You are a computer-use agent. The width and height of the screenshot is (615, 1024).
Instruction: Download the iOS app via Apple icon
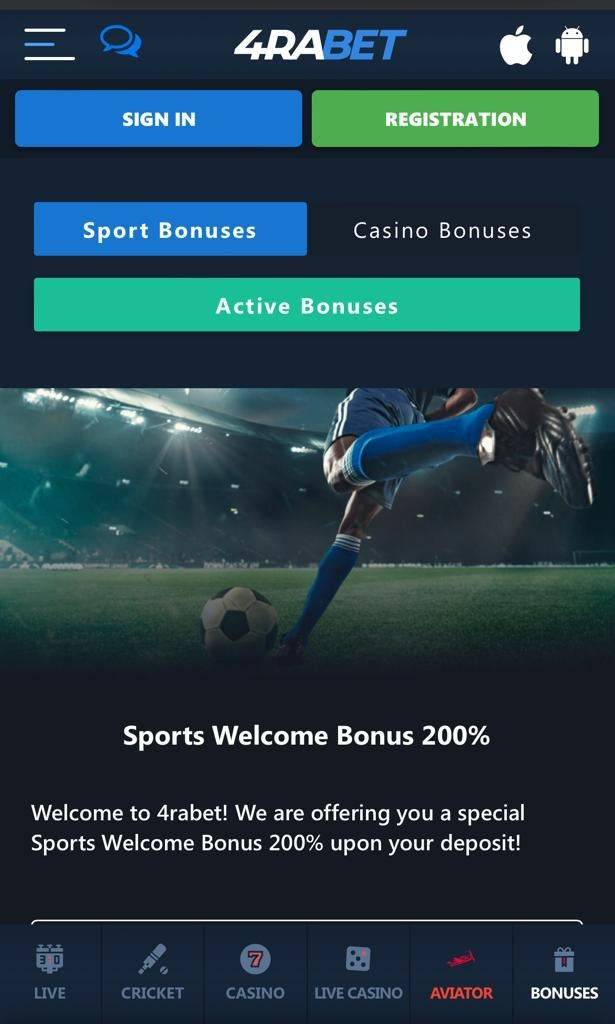pos(516,46)
